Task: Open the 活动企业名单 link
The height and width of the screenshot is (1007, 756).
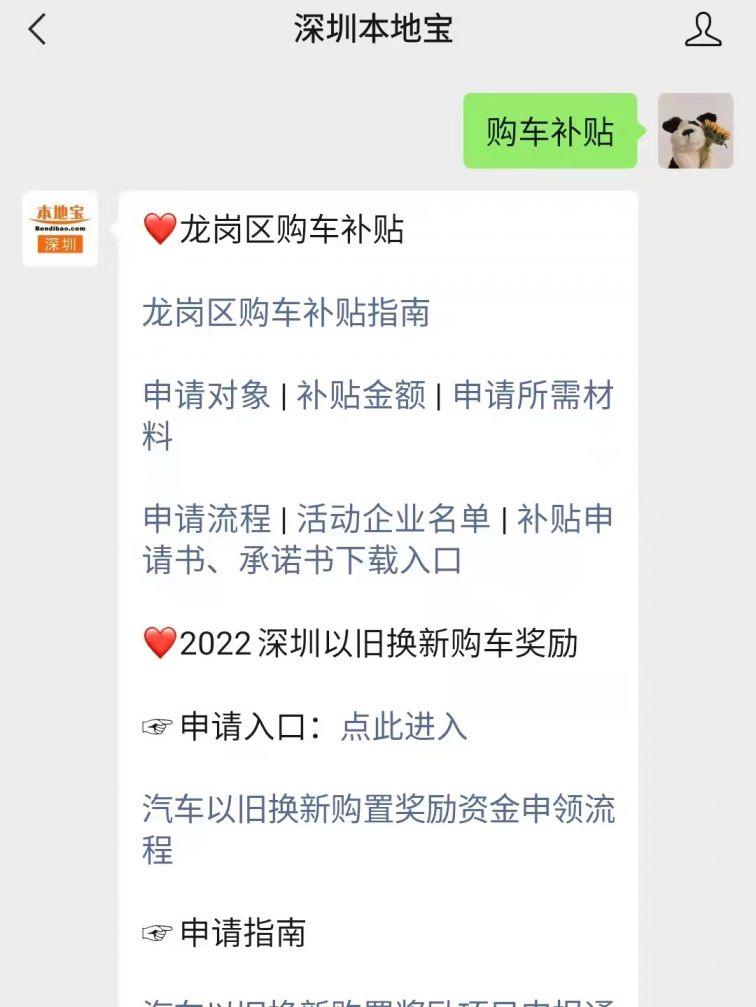Action: pos(393,518)
